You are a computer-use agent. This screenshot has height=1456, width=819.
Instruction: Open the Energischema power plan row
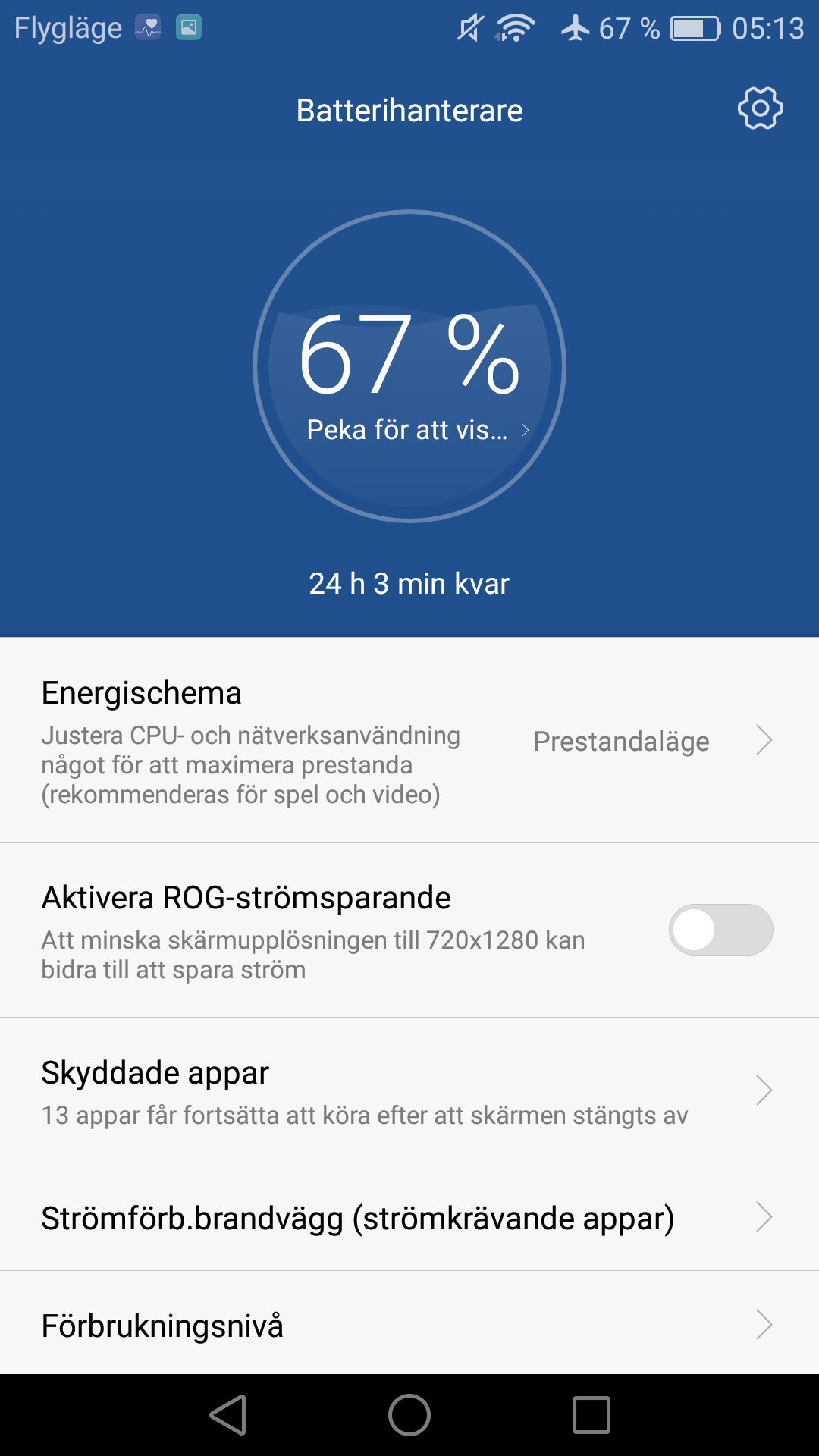point(409,740)
